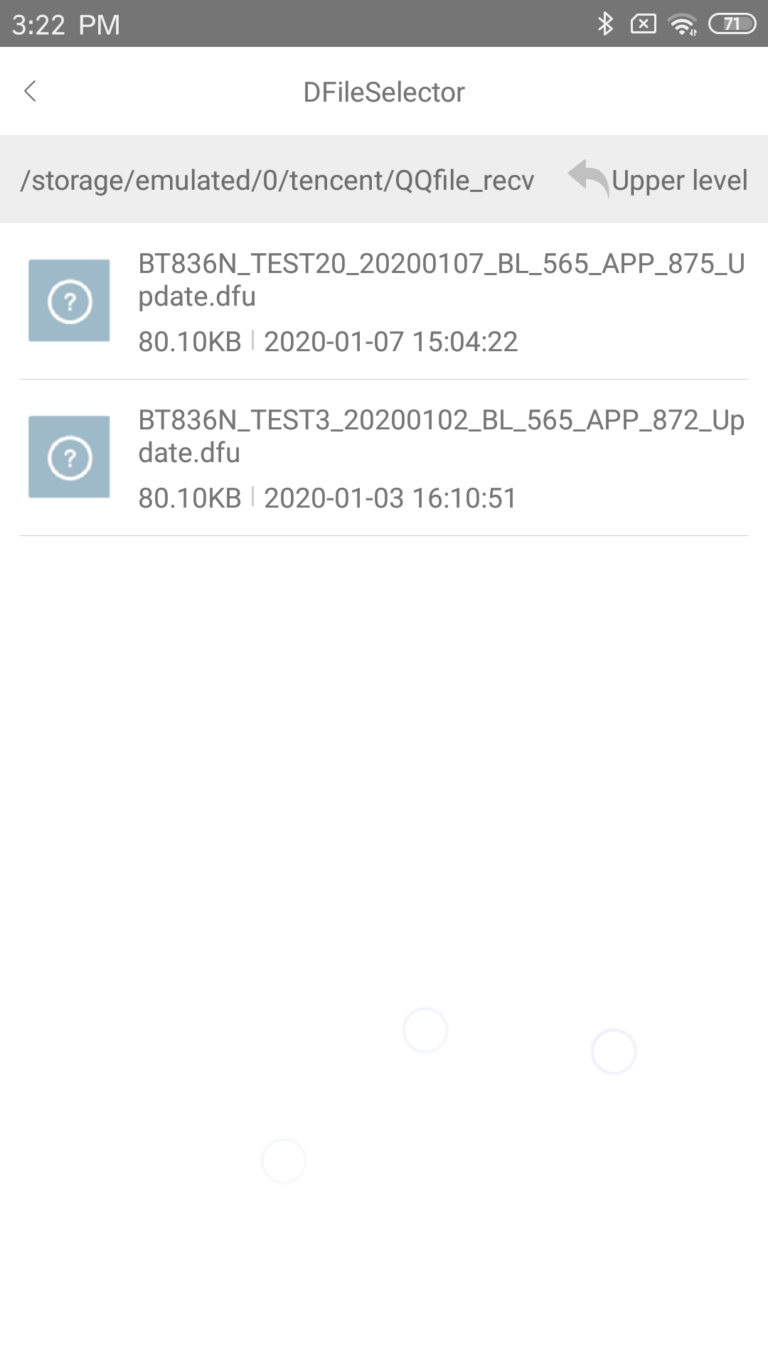Click the back chevron beside DFileSelector

point(30,91)
